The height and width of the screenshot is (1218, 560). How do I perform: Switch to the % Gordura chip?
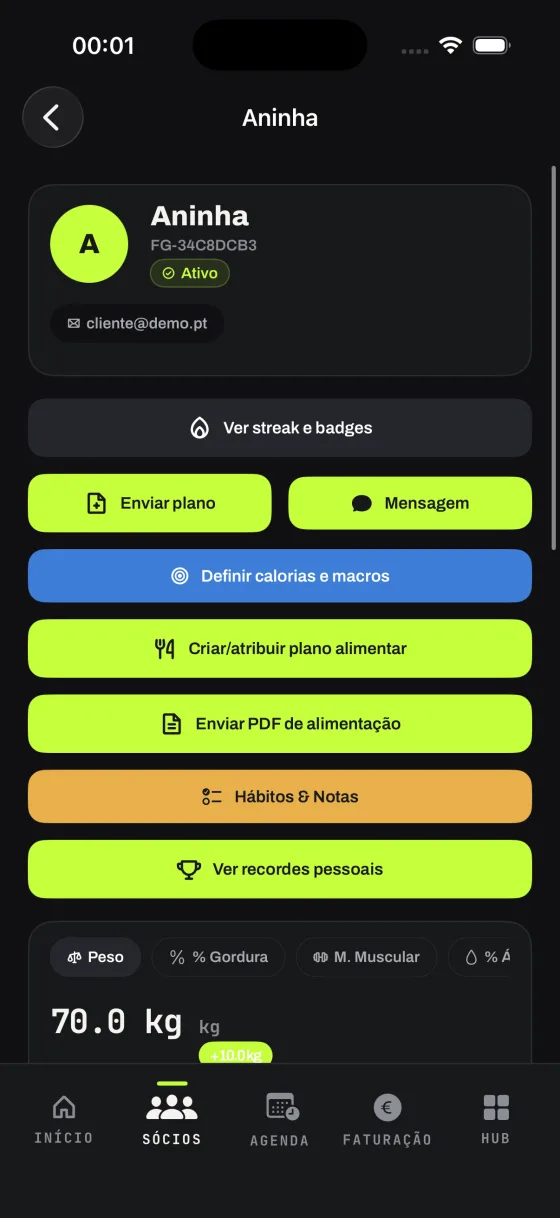pos(218,957)
